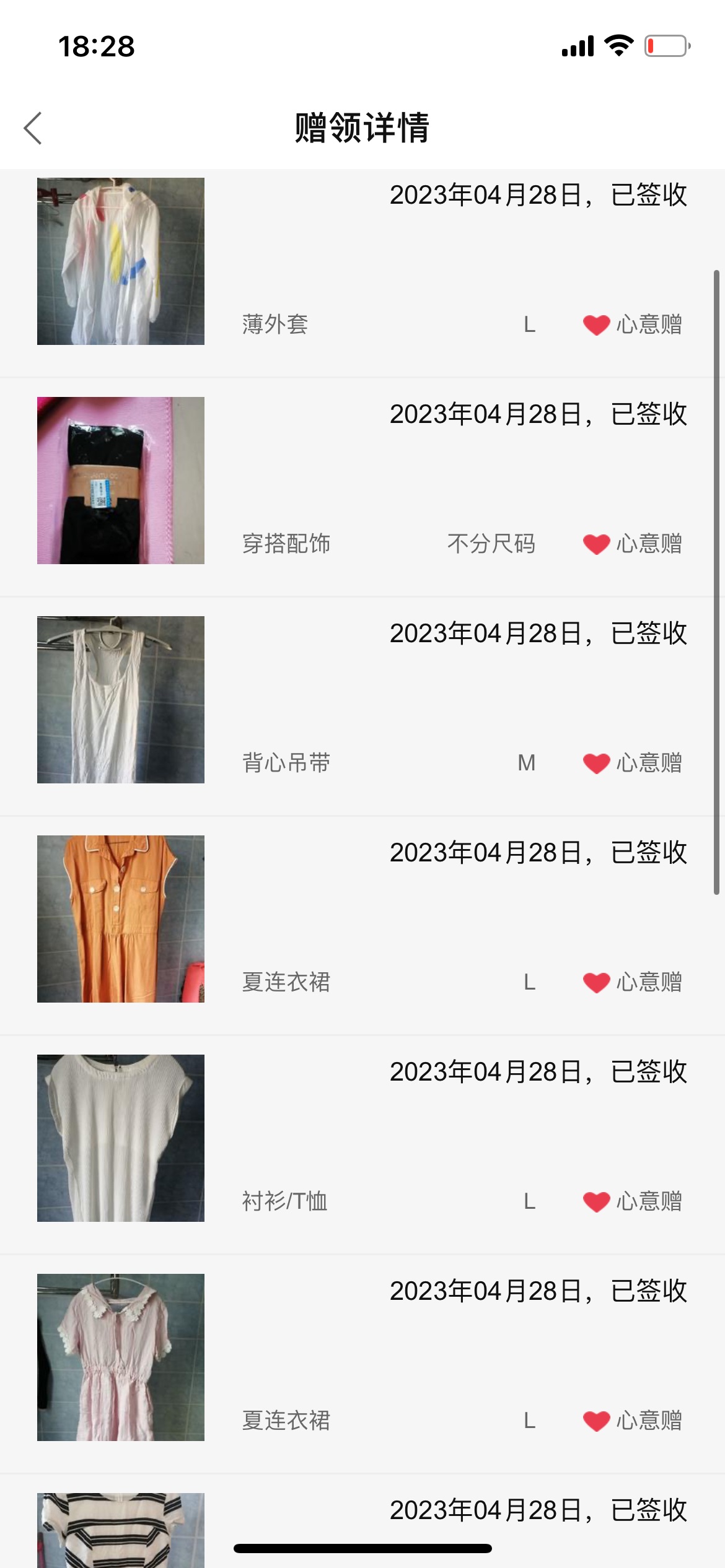
Task: Open the 薄外套 item row
Action: pos(362,273)
